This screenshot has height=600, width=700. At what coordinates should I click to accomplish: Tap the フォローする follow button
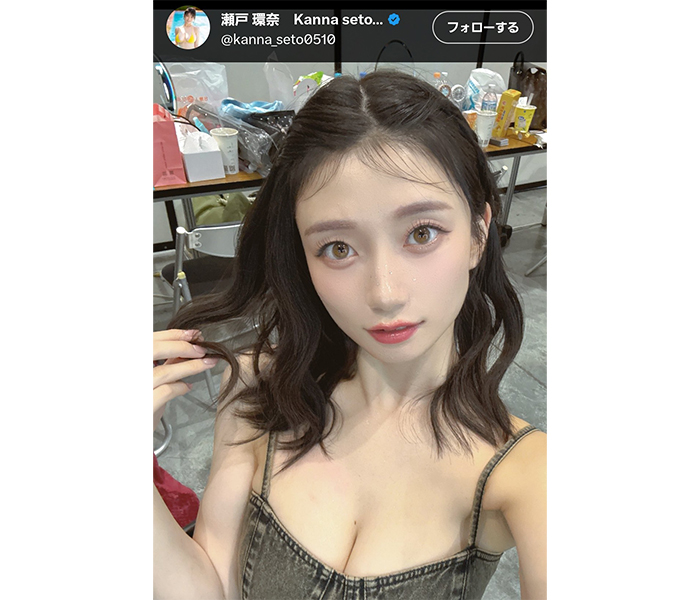tap(482, 27)
